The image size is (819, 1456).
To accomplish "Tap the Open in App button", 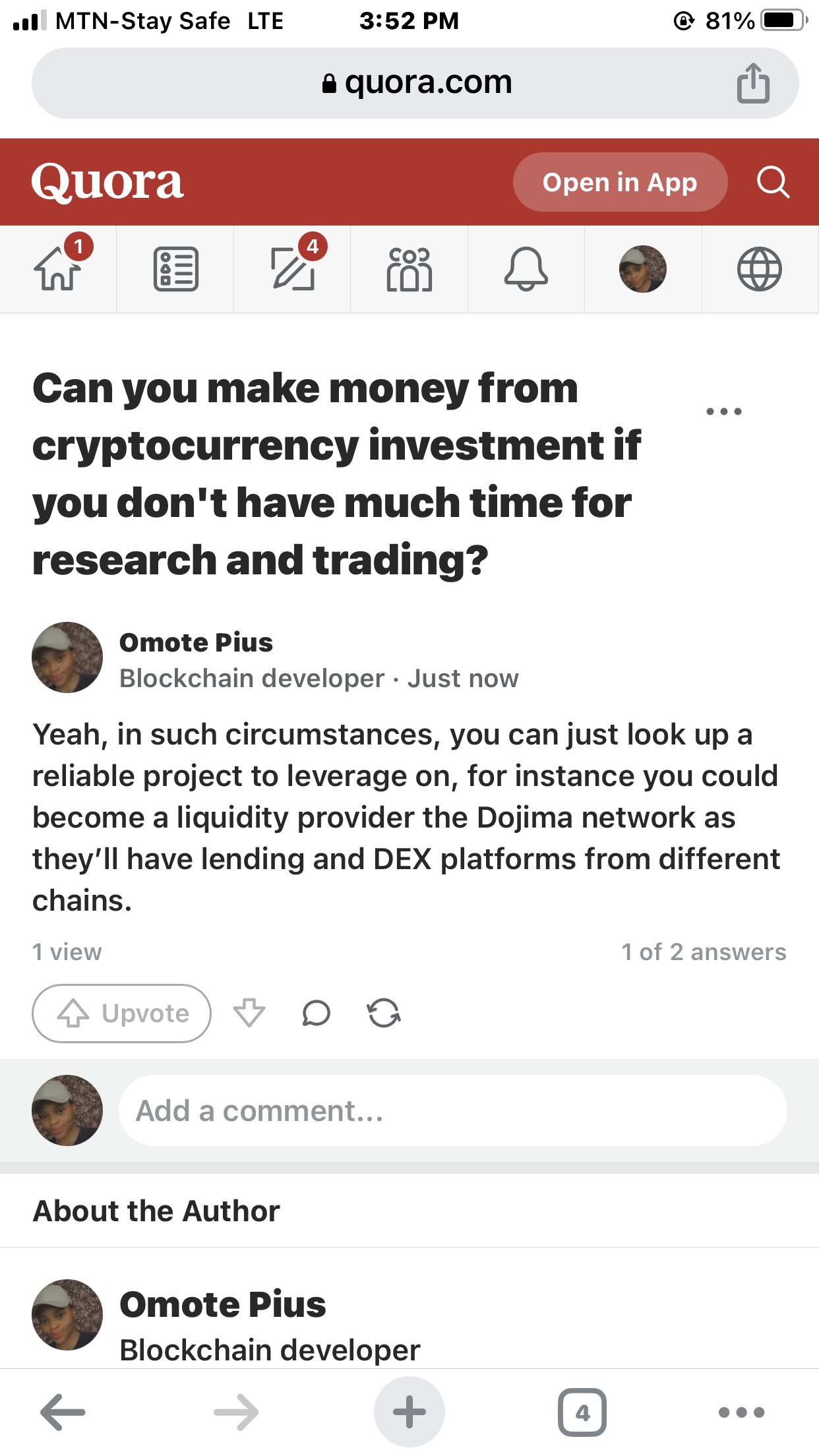I will (620, 182).
